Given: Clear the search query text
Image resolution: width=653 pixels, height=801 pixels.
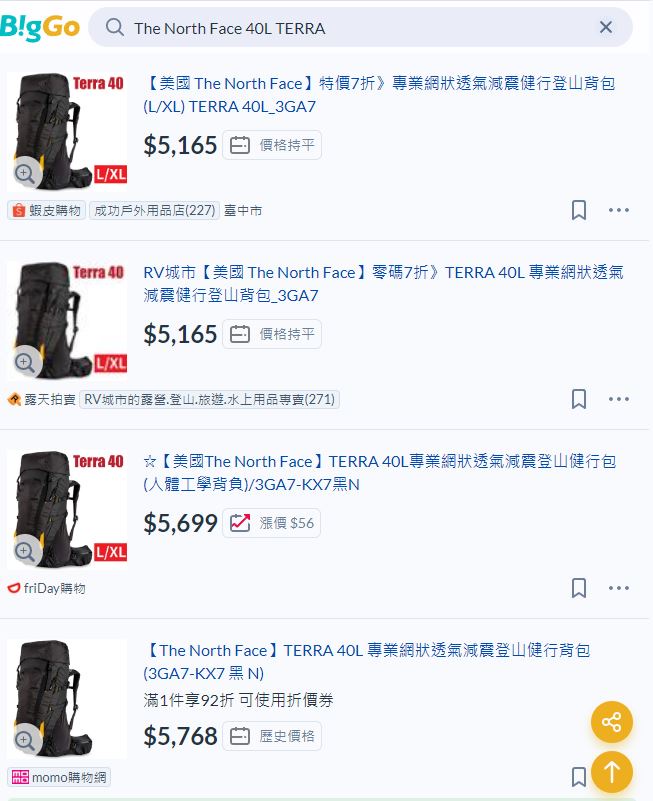Looking at the screenshot, I should 605,28.
